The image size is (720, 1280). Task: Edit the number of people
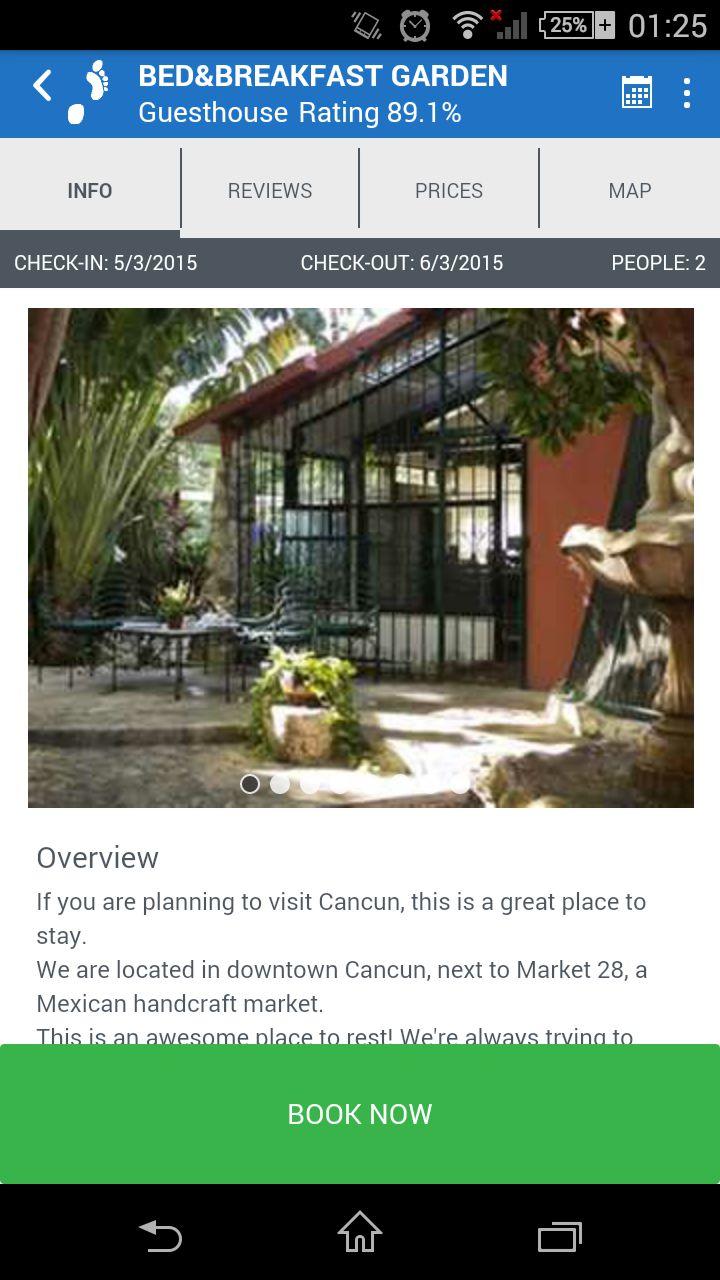pos(658,263)
